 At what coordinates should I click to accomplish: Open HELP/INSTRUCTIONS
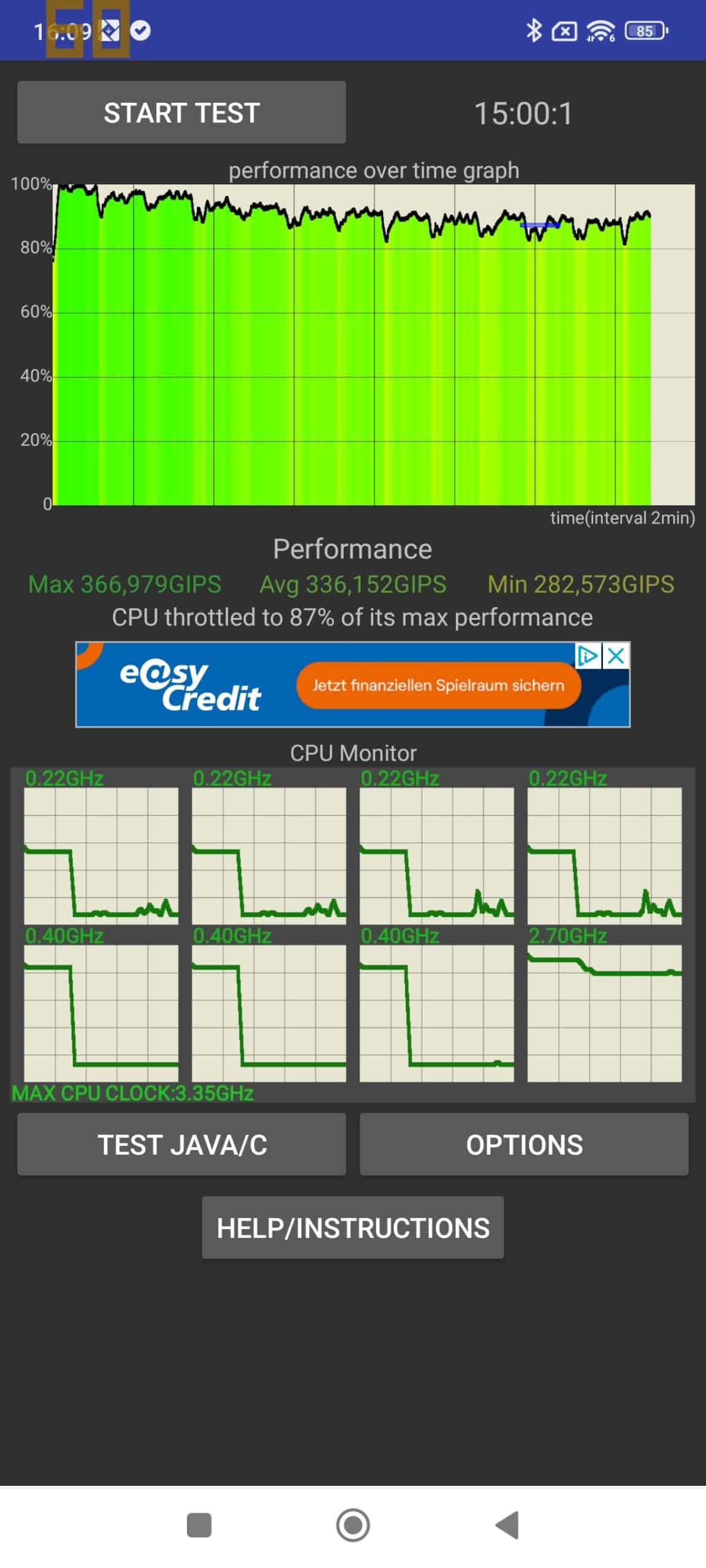pos(353,1227)
